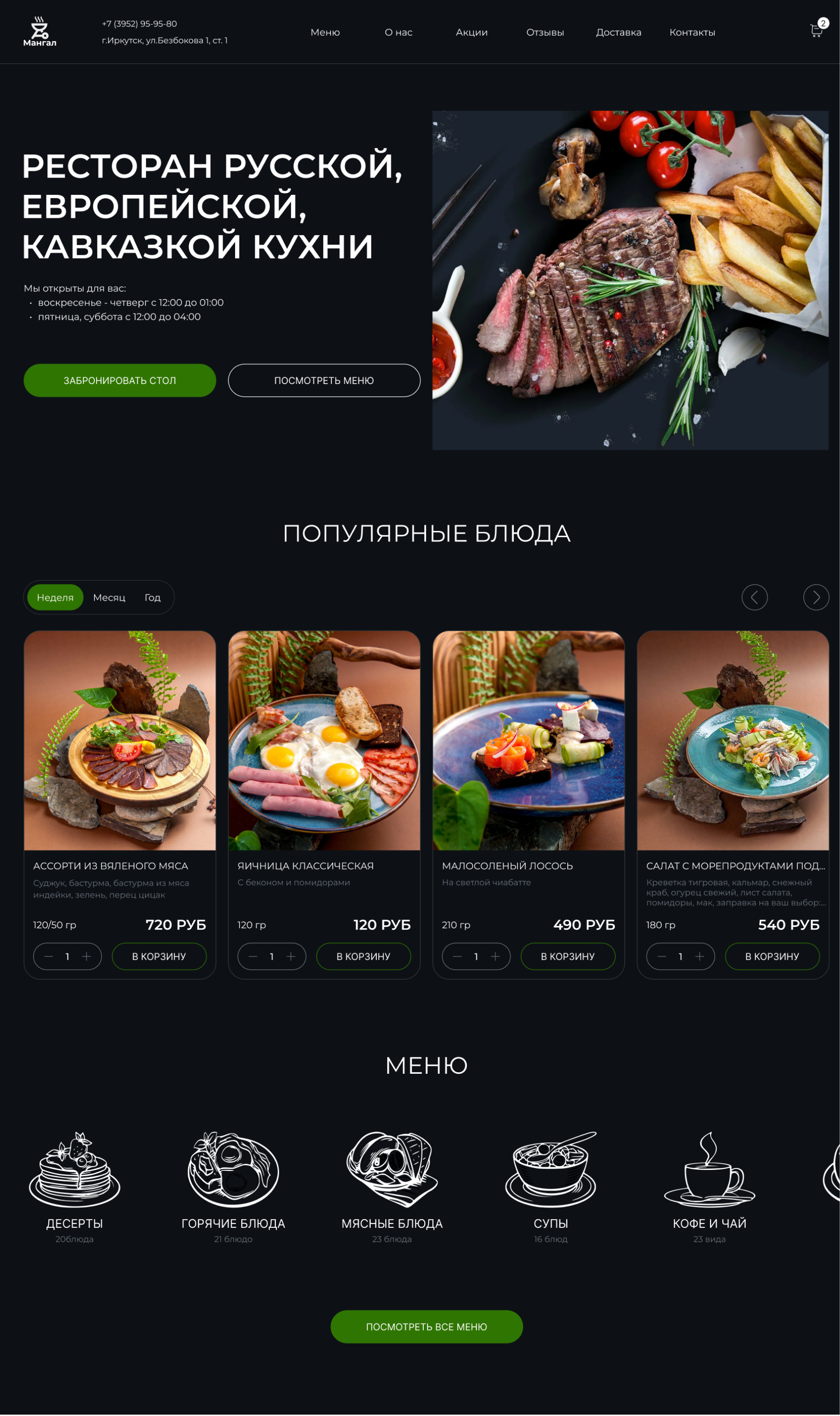Add Ассорти из вяленого мяса to cart
Viewport: 840px width, 1416px height.
(x=159, y=956)
